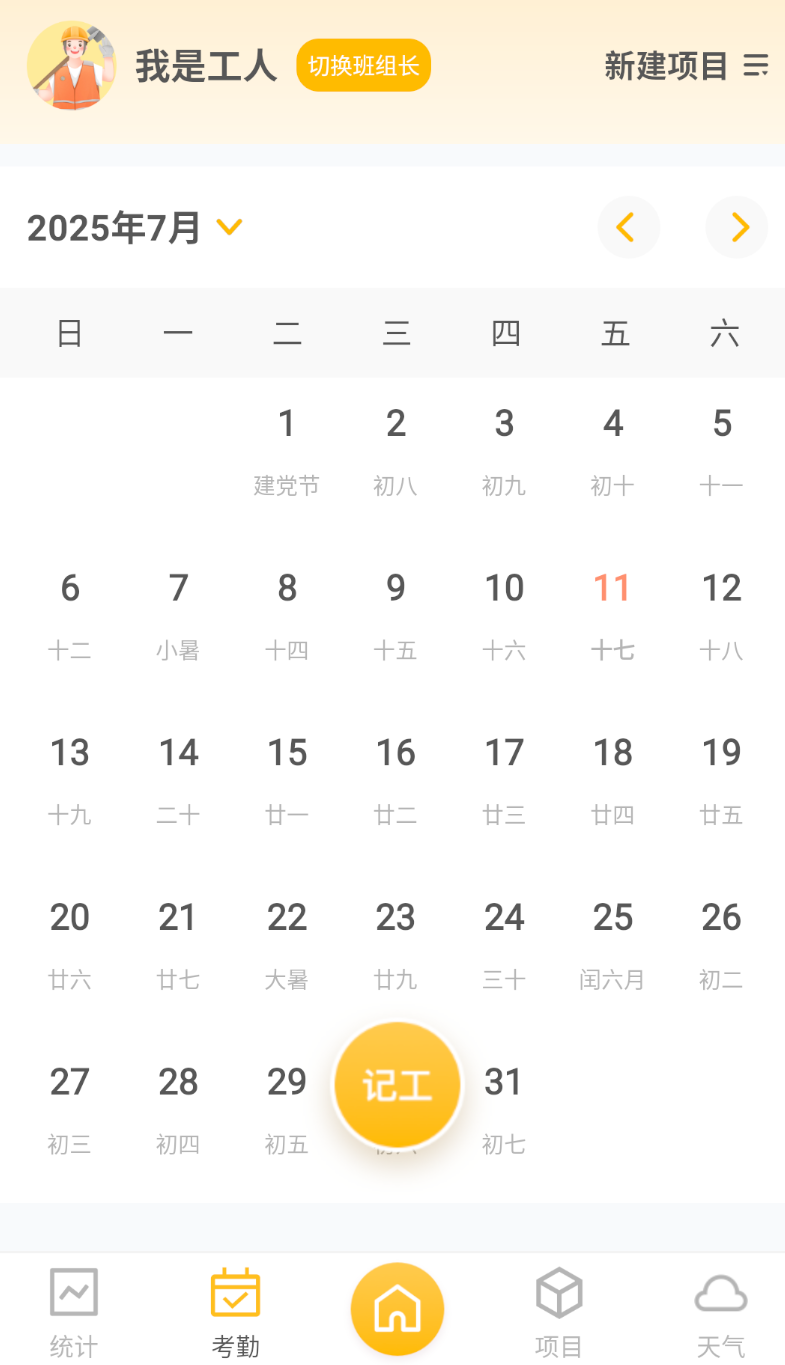Go to next month with right chevron
The width and height of the screenshot is (785, 1365).
pyautogui.click(x=736, y=227)
